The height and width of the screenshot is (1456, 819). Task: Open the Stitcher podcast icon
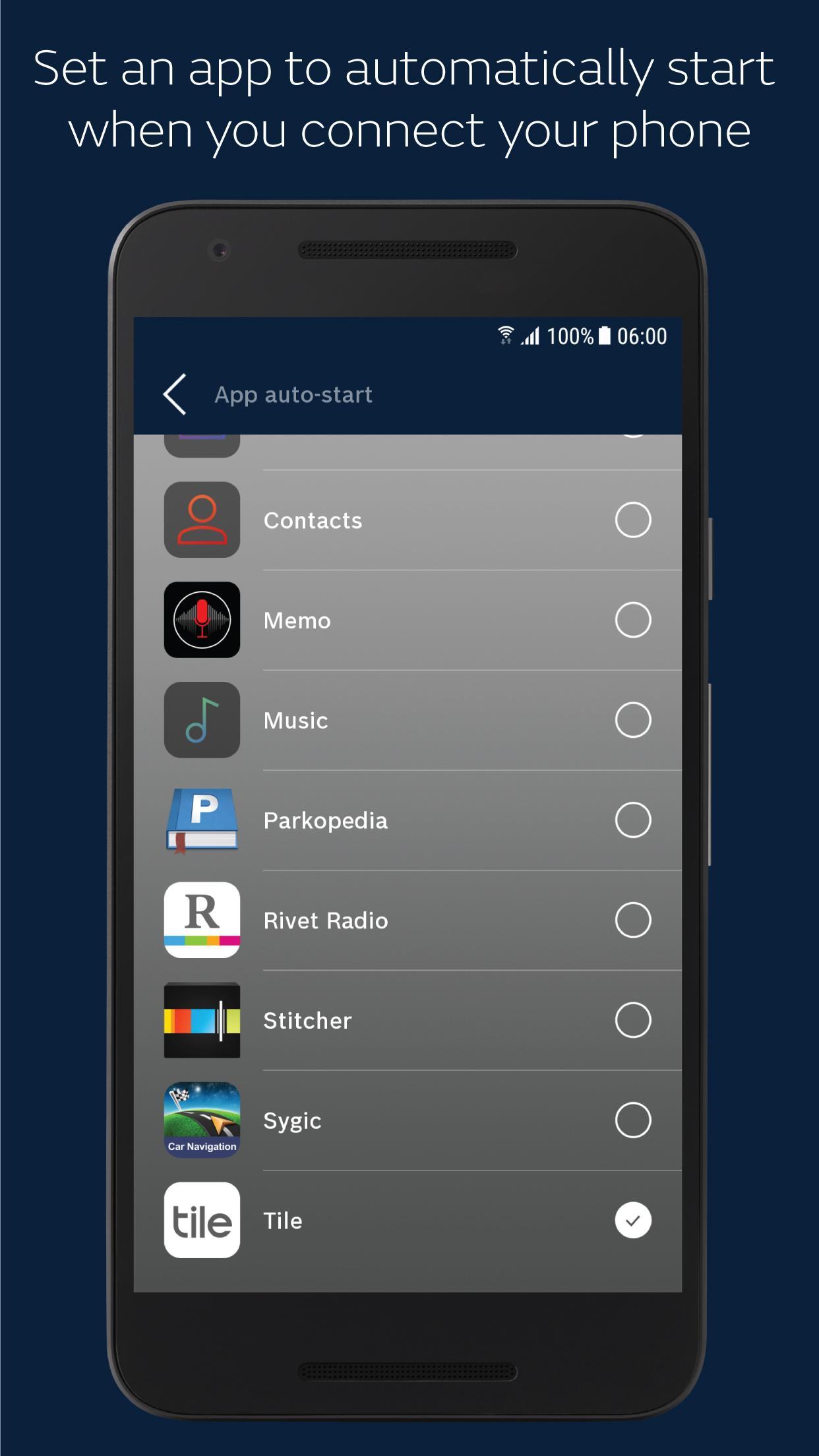[x=202, y=1021]
